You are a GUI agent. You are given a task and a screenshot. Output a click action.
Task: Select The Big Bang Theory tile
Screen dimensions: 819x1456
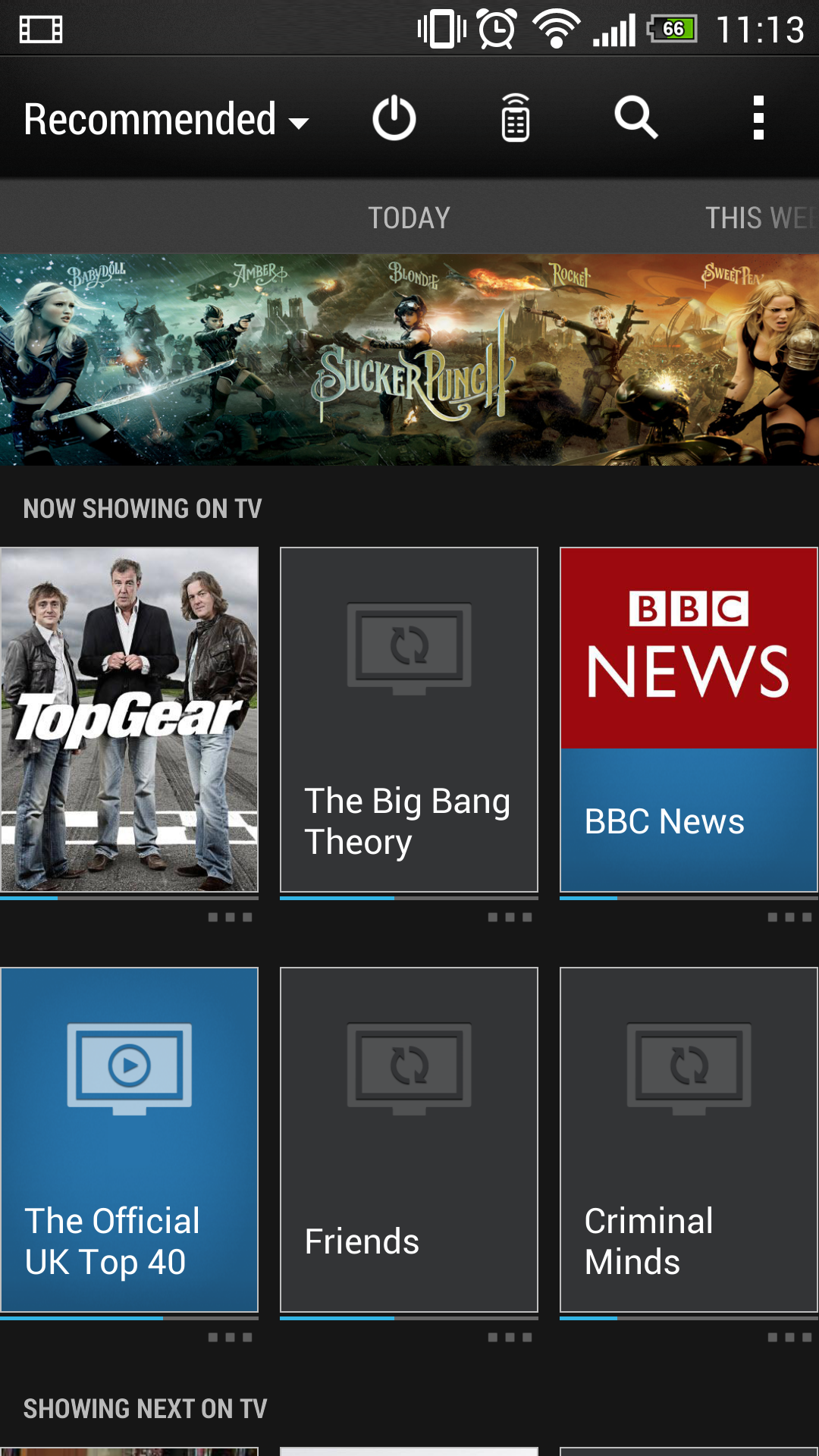tap(409, 719)
